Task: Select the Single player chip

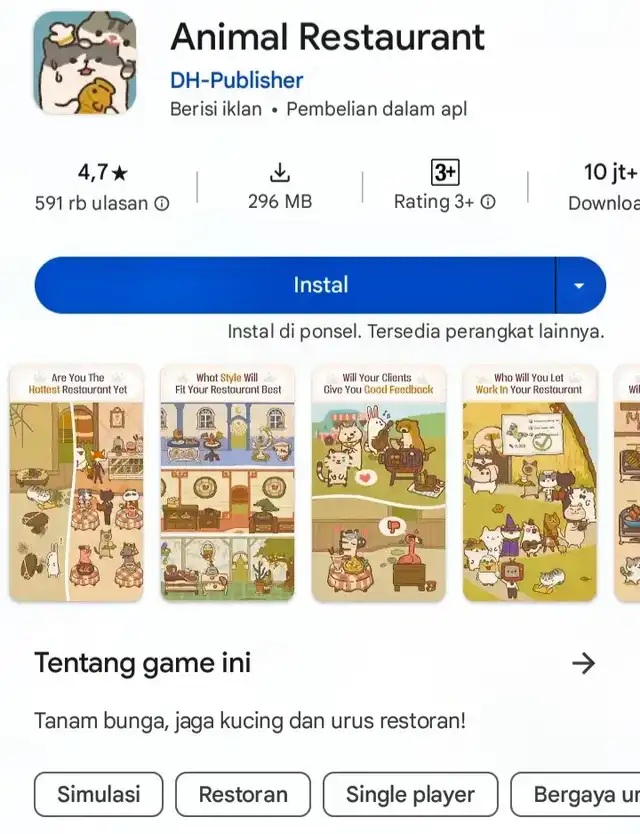Action: 410,795
